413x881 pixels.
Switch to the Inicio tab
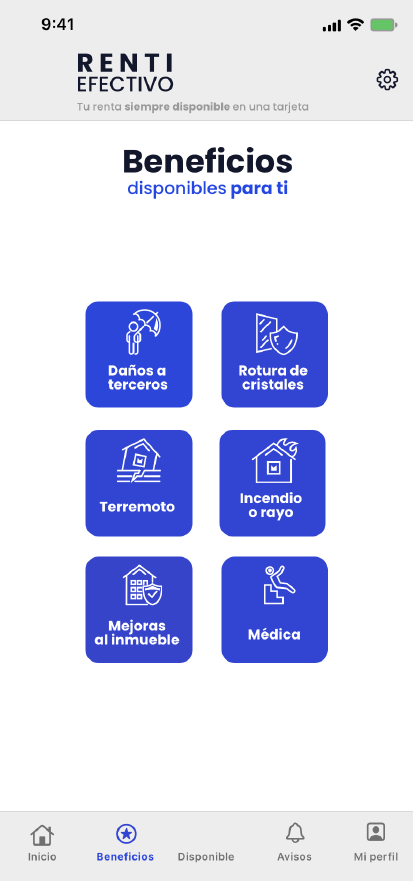[x=42, y=843]
